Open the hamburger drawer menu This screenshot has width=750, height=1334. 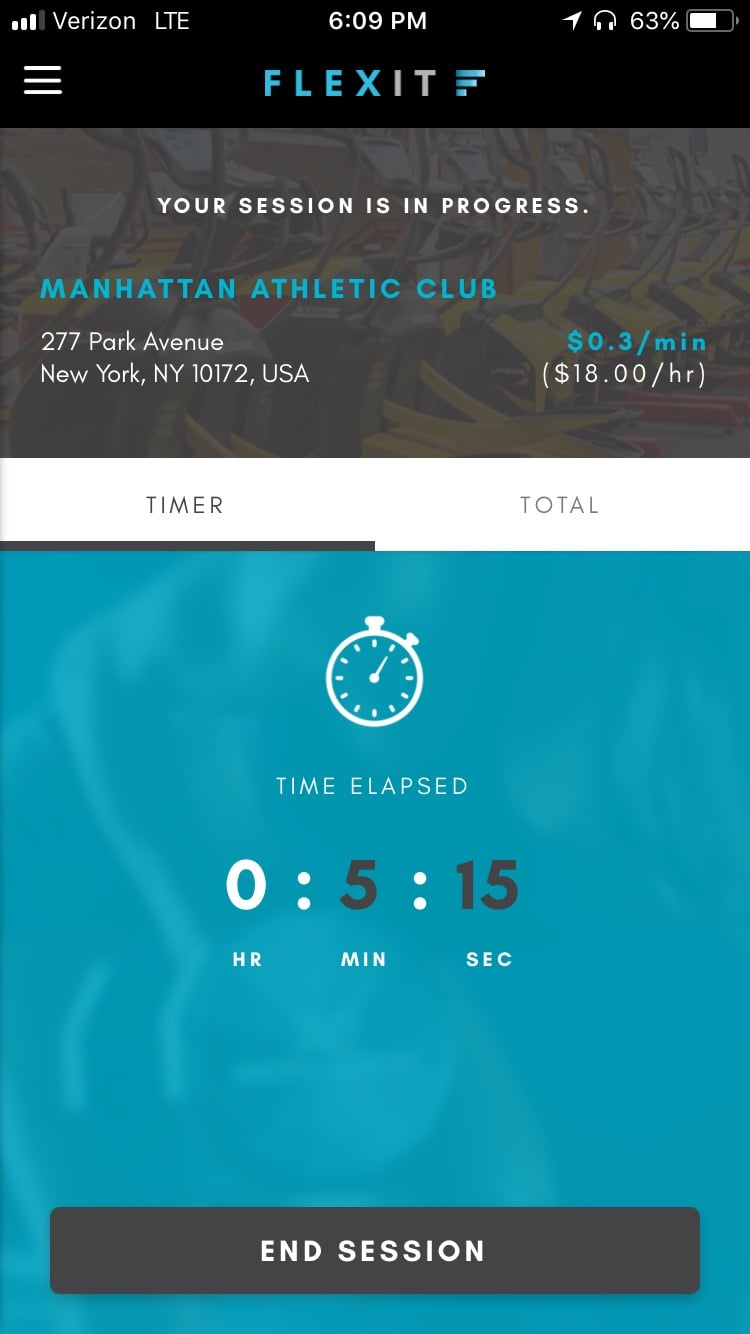(43, 81)
